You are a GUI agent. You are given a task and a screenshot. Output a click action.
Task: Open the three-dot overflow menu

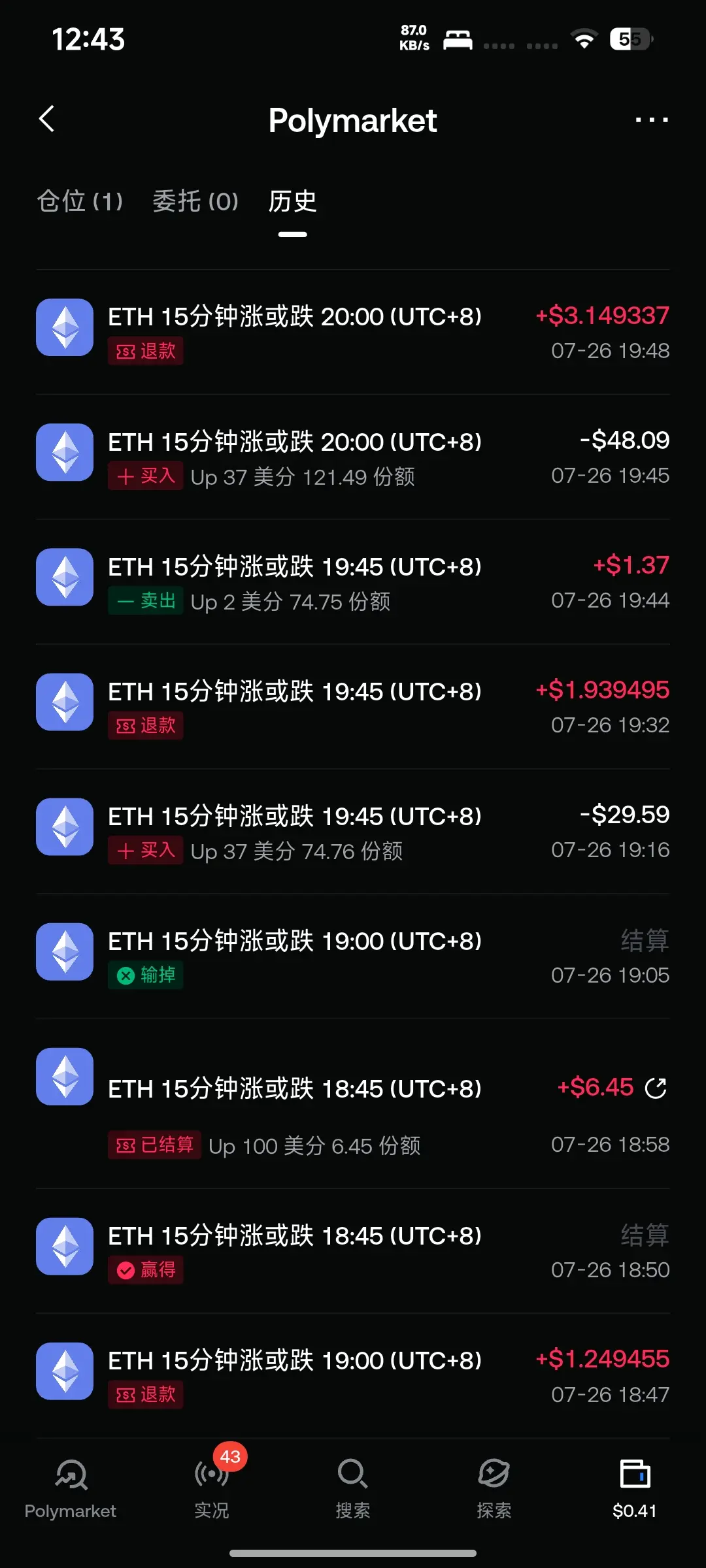tap(652, 120)
